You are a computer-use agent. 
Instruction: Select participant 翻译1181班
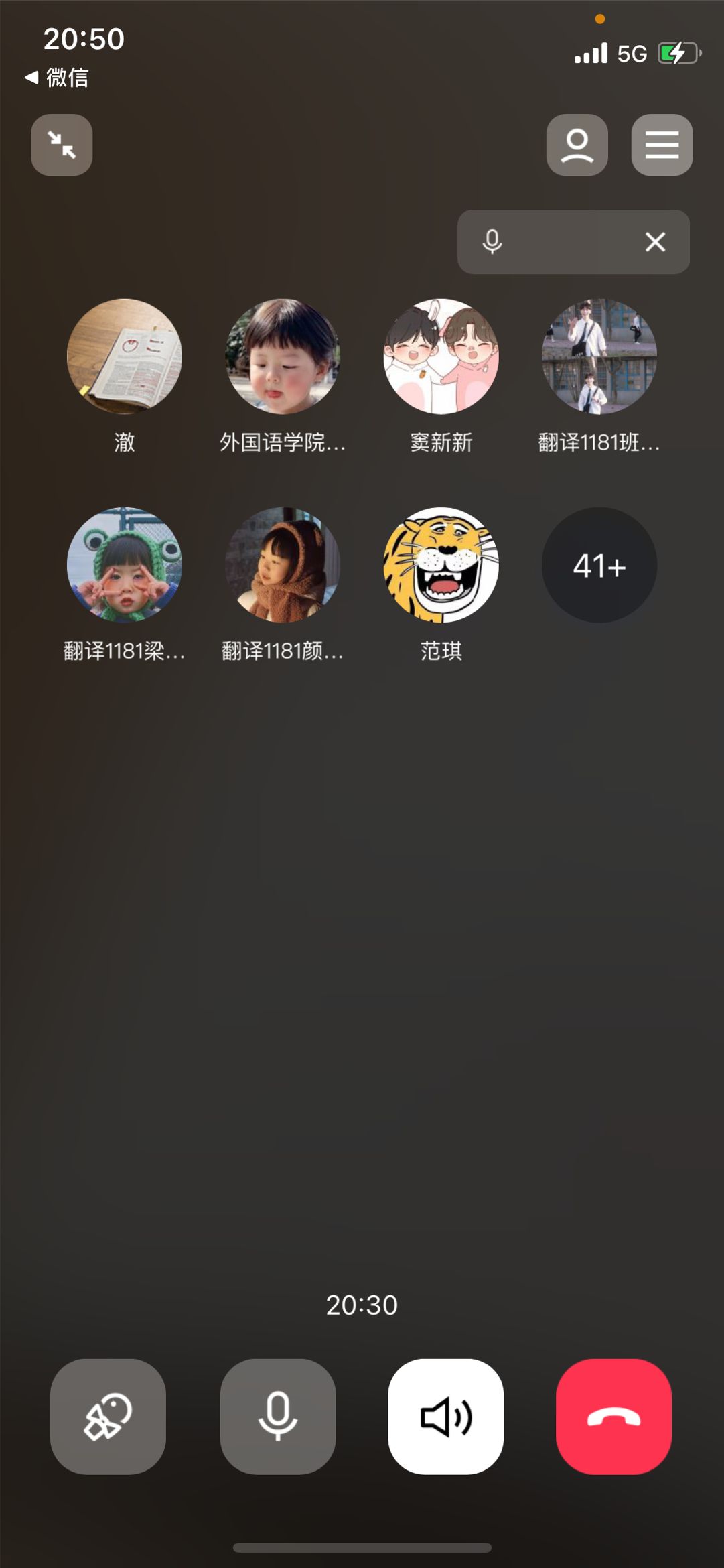(x=599, y=356)
